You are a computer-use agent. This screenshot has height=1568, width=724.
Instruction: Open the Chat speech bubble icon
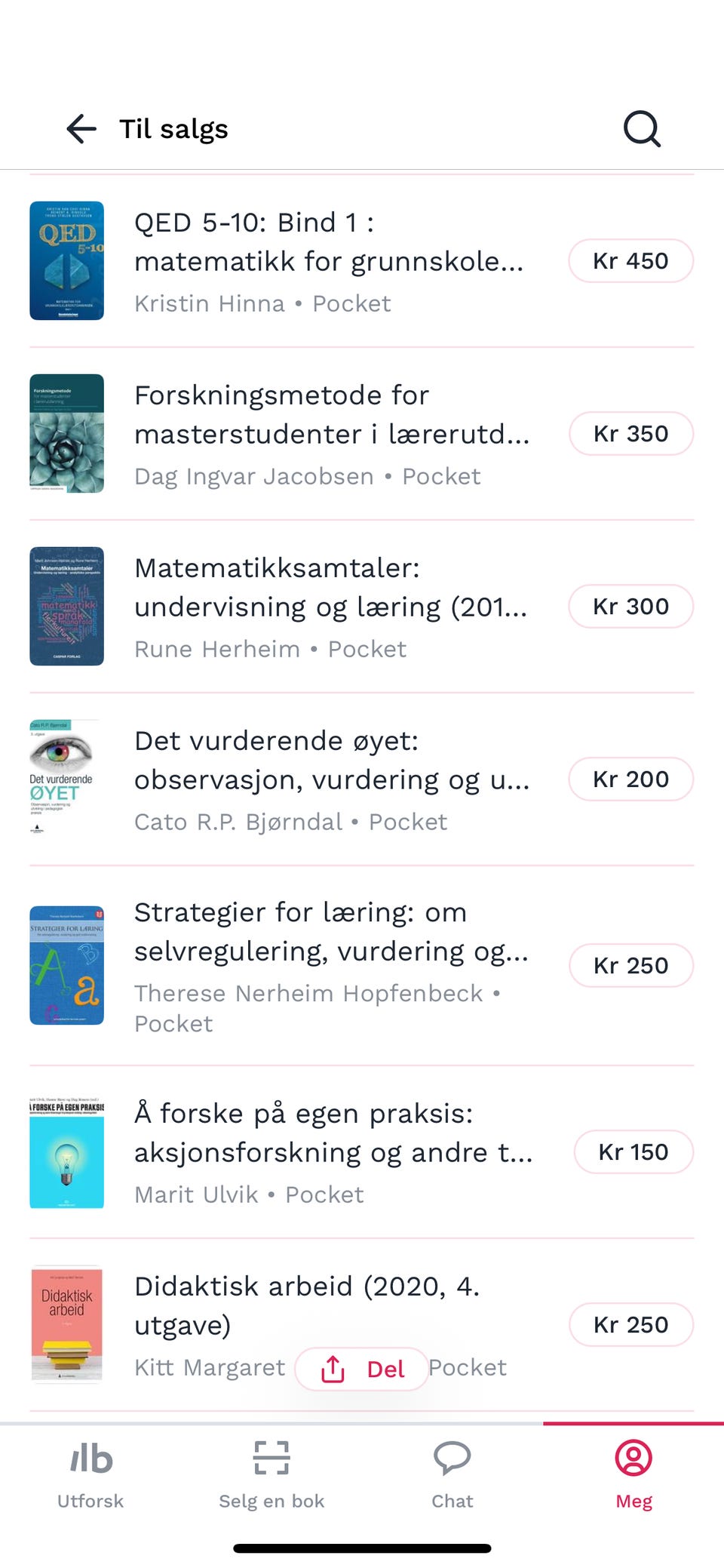click(452, 1458)
